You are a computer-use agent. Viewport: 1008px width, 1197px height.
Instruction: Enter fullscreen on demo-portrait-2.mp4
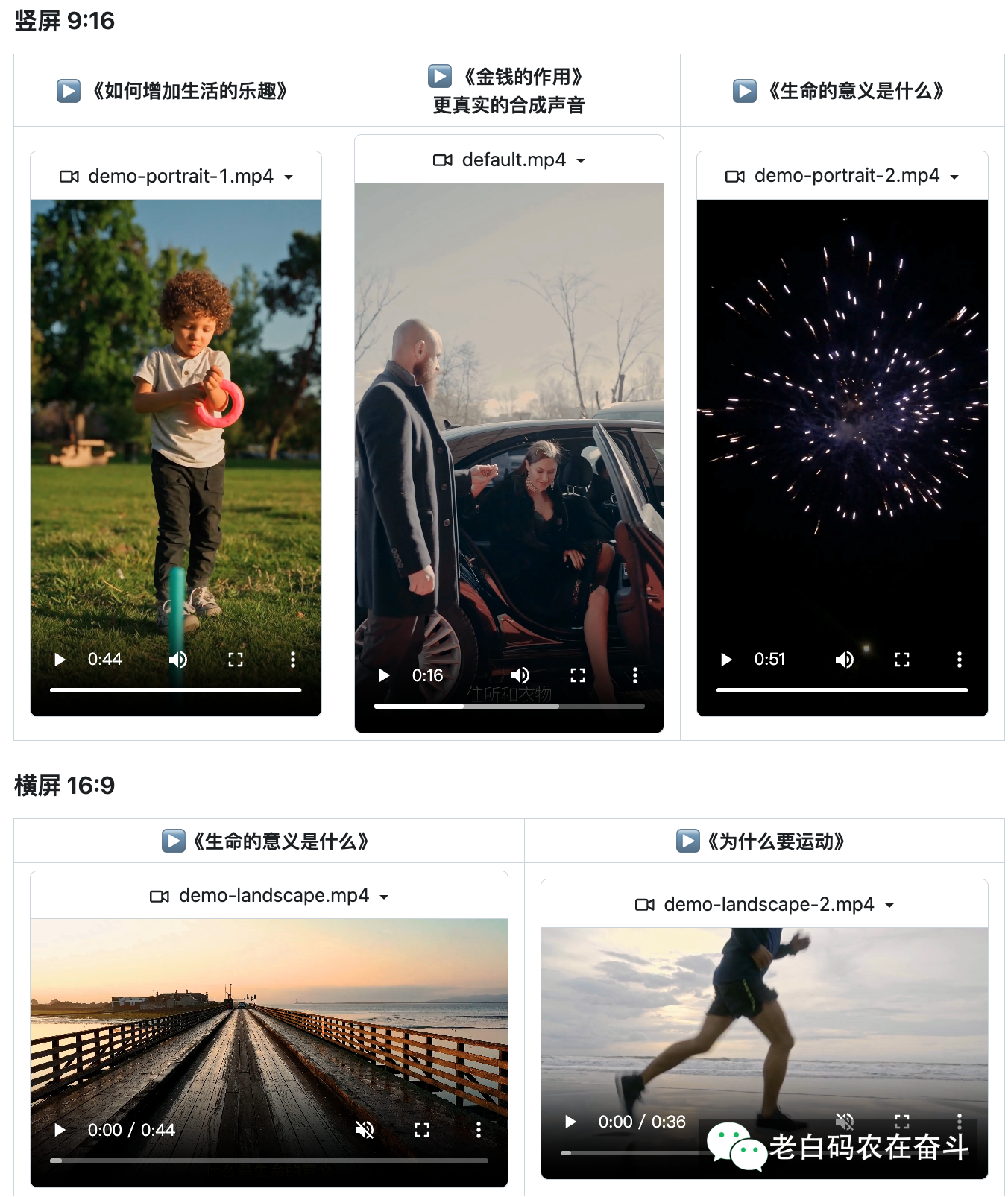pos(901,660)
